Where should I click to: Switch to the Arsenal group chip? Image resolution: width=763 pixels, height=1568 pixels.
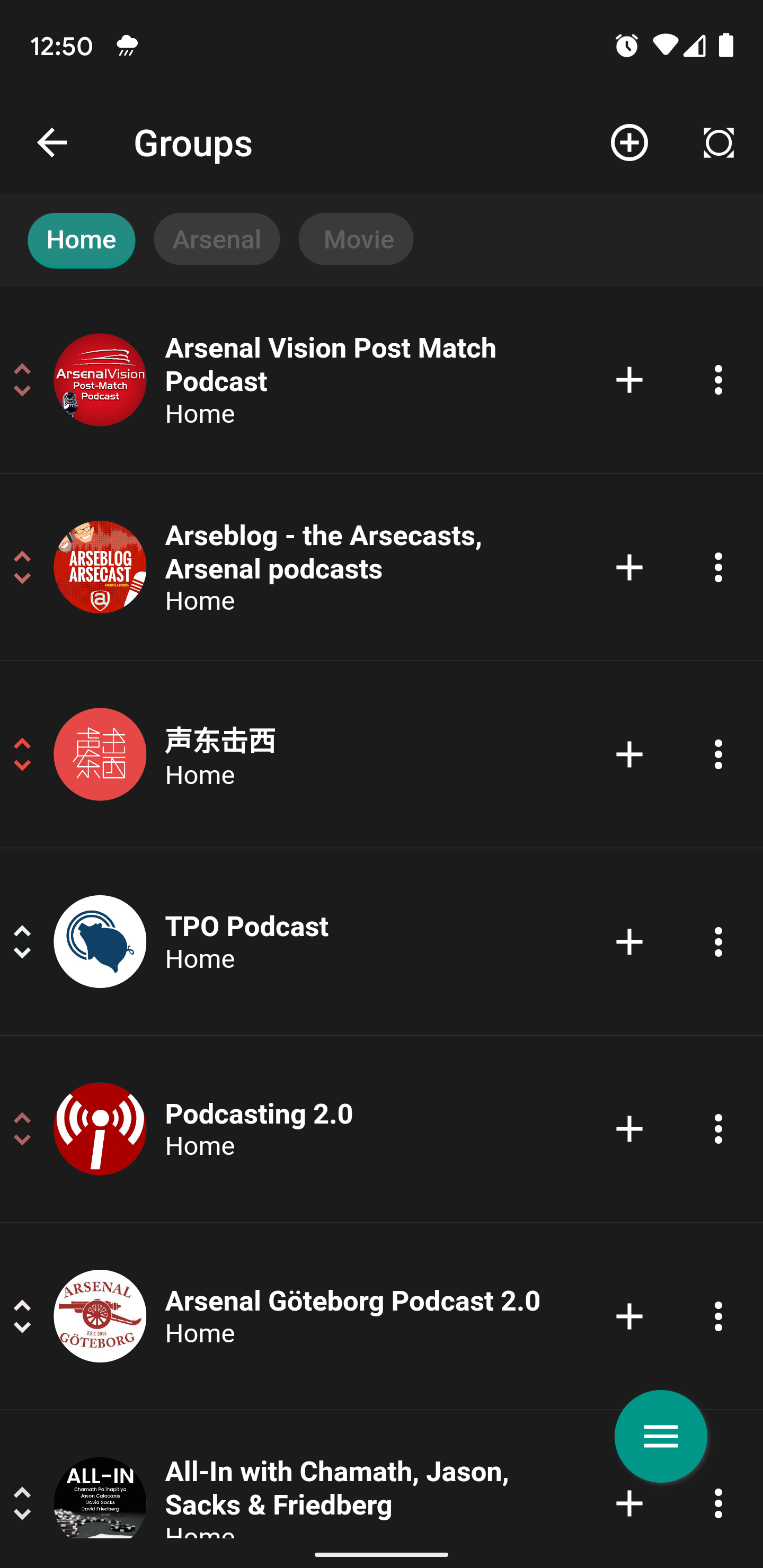217,239
